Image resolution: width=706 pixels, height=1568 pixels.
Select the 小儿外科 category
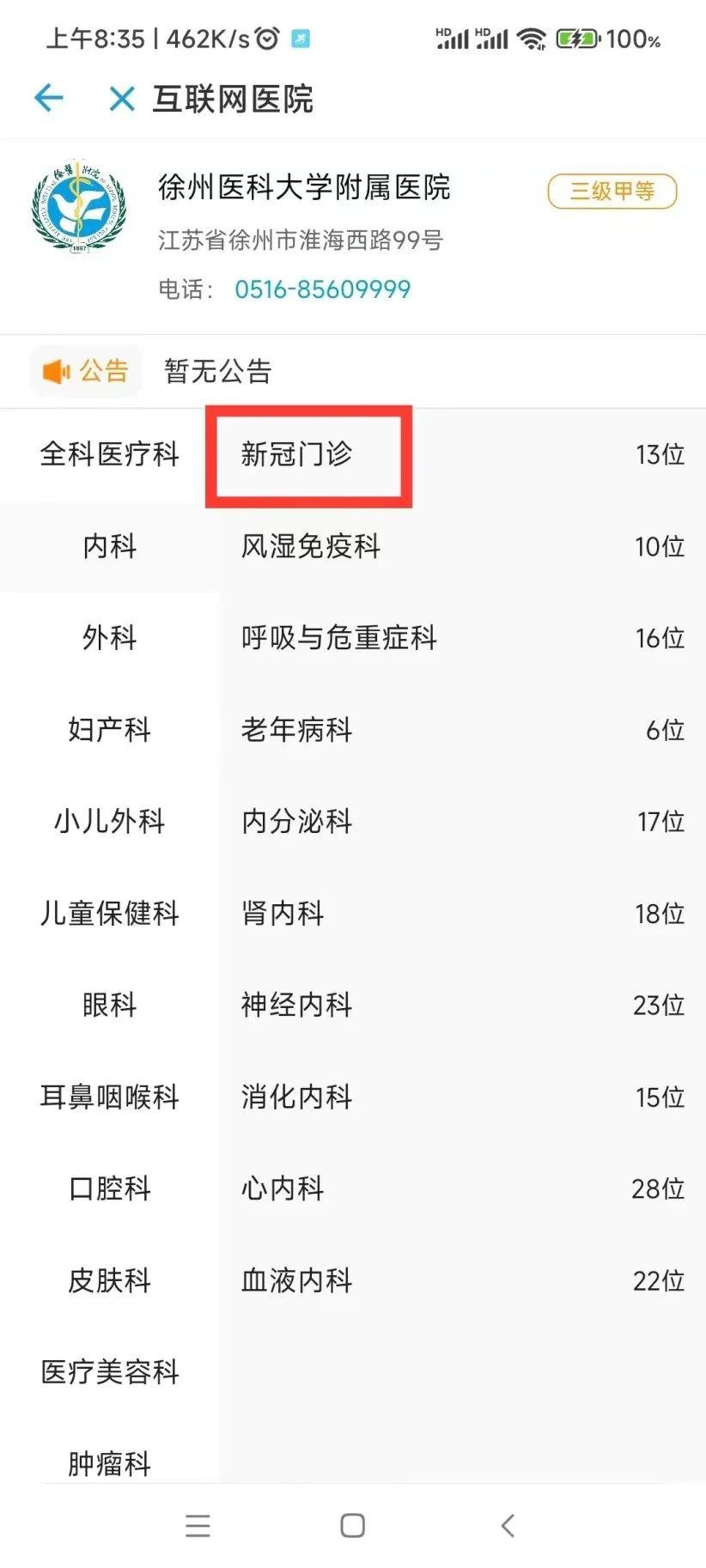click(x=109, y=821)
